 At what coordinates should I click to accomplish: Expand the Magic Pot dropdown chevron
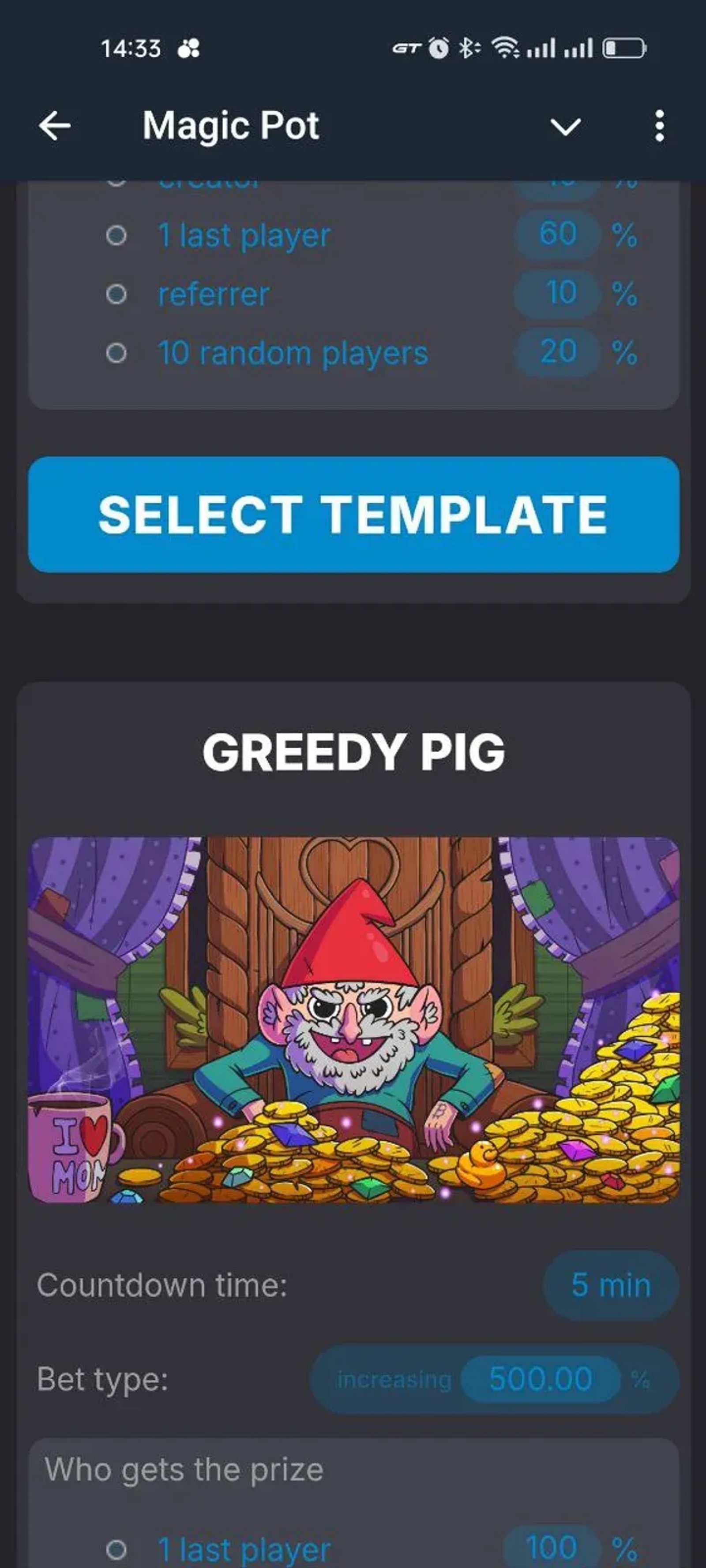565,127
